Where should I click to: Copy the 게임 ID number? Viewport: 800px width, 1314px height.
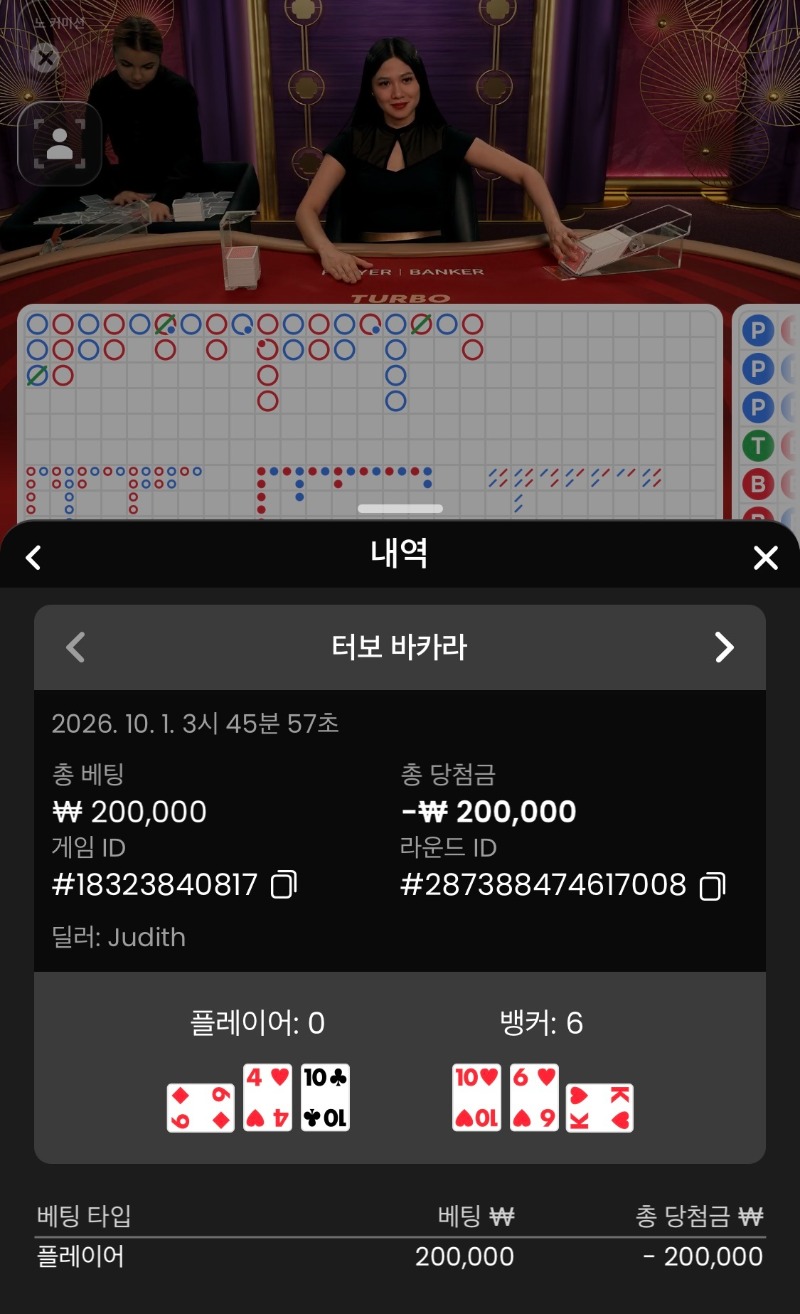[284, 885]
